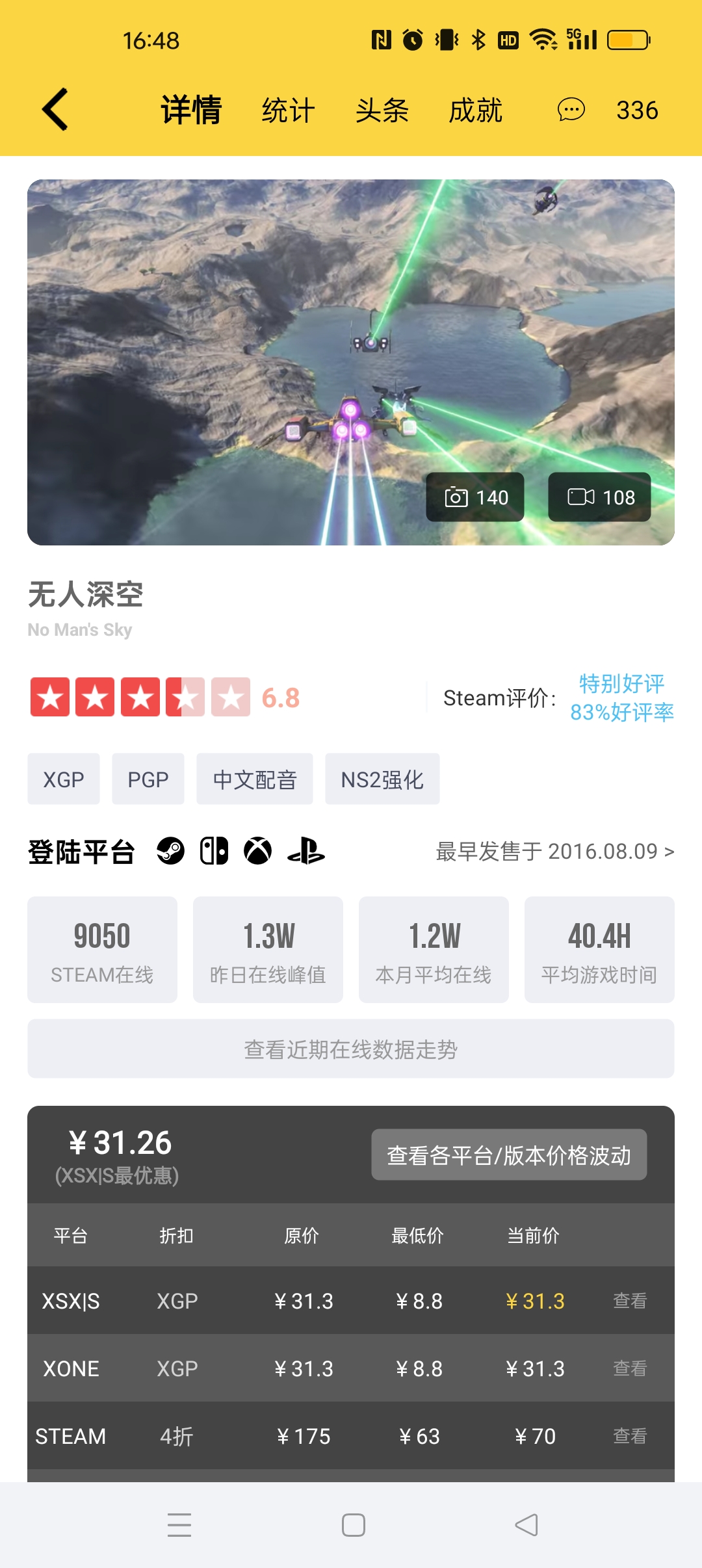The height and width of the screenshot is (1568, 702).
Task: Tap the XGP tag chip
Action: (x=64, y=779)
